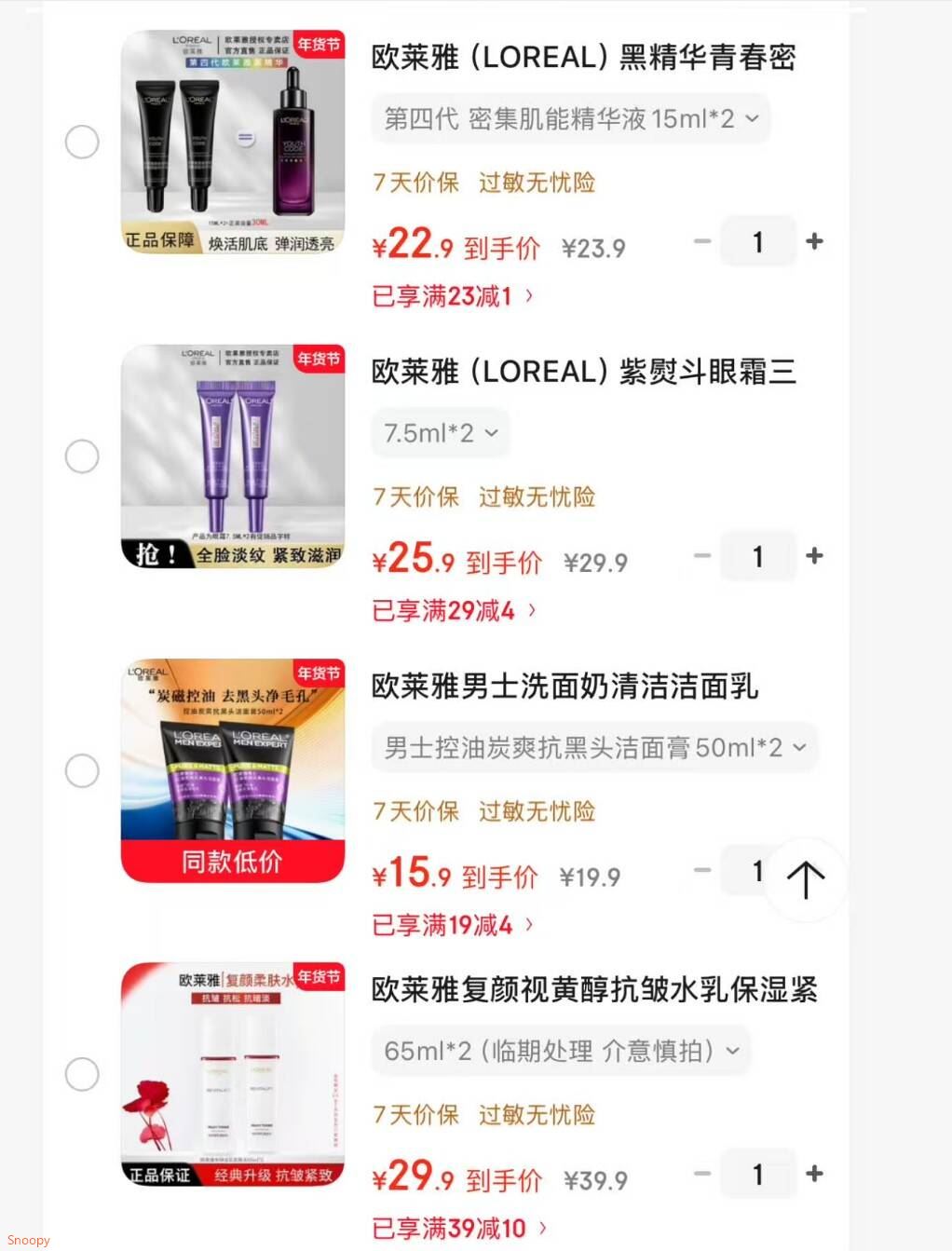
Task: Select the checkbox for the men's cleanser
Action: pos(83,770)
